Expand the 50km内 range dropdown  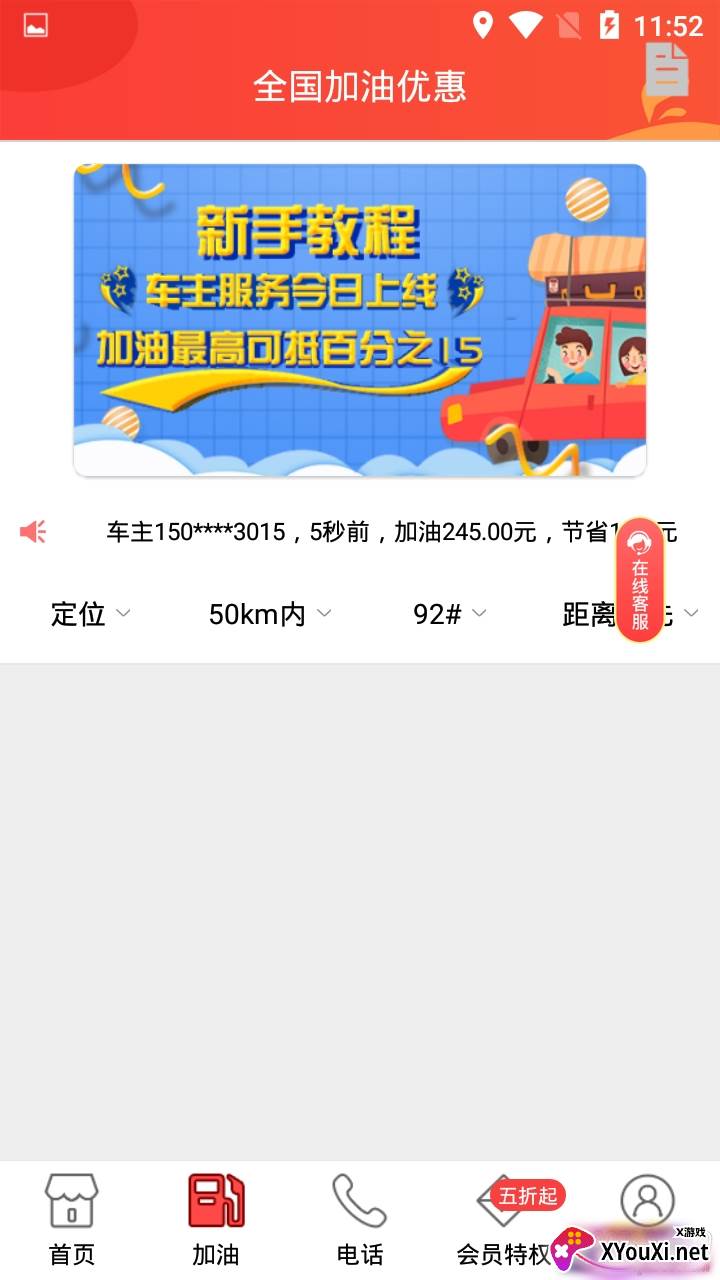tap(269, 614)
